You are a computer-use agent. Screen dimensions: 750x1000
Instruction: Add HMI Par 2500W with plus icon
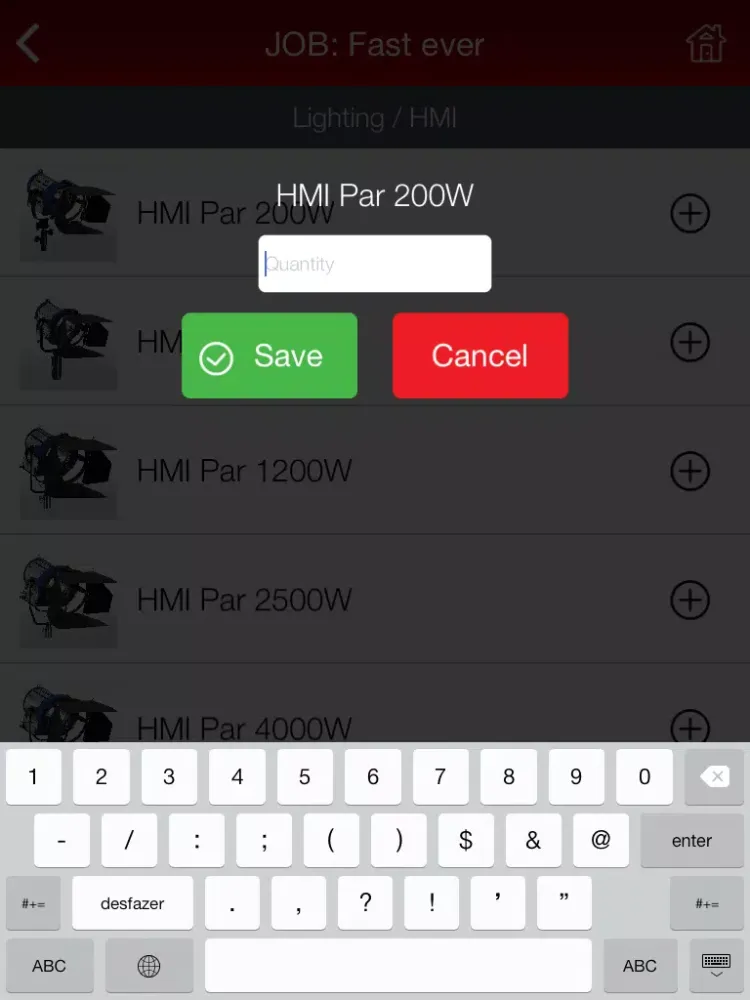(x=690, y=600)
